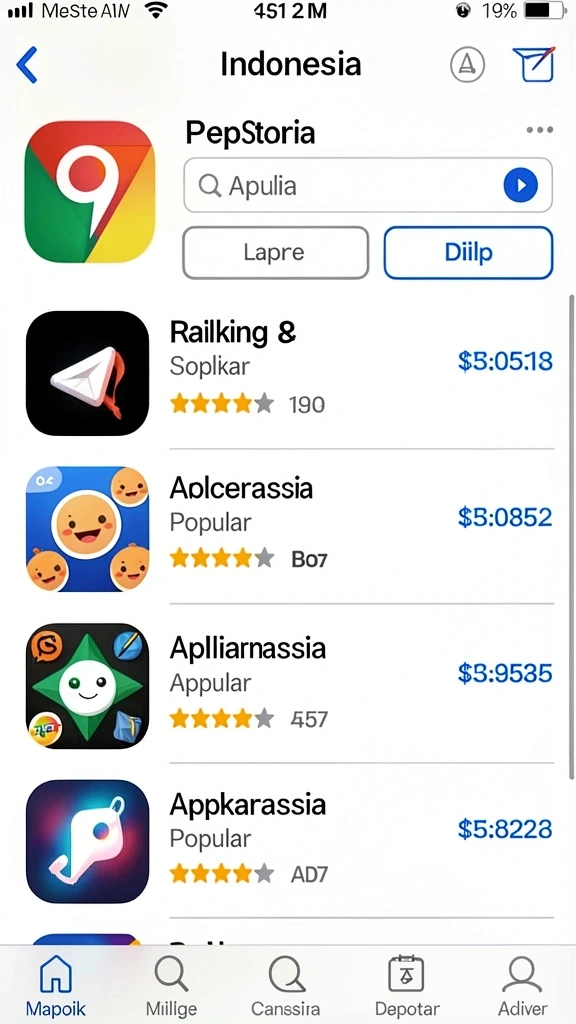Viewport: 576px width, 1024px height.
Task: Open the Aplcerassia app listing
Action: point(290,528)
